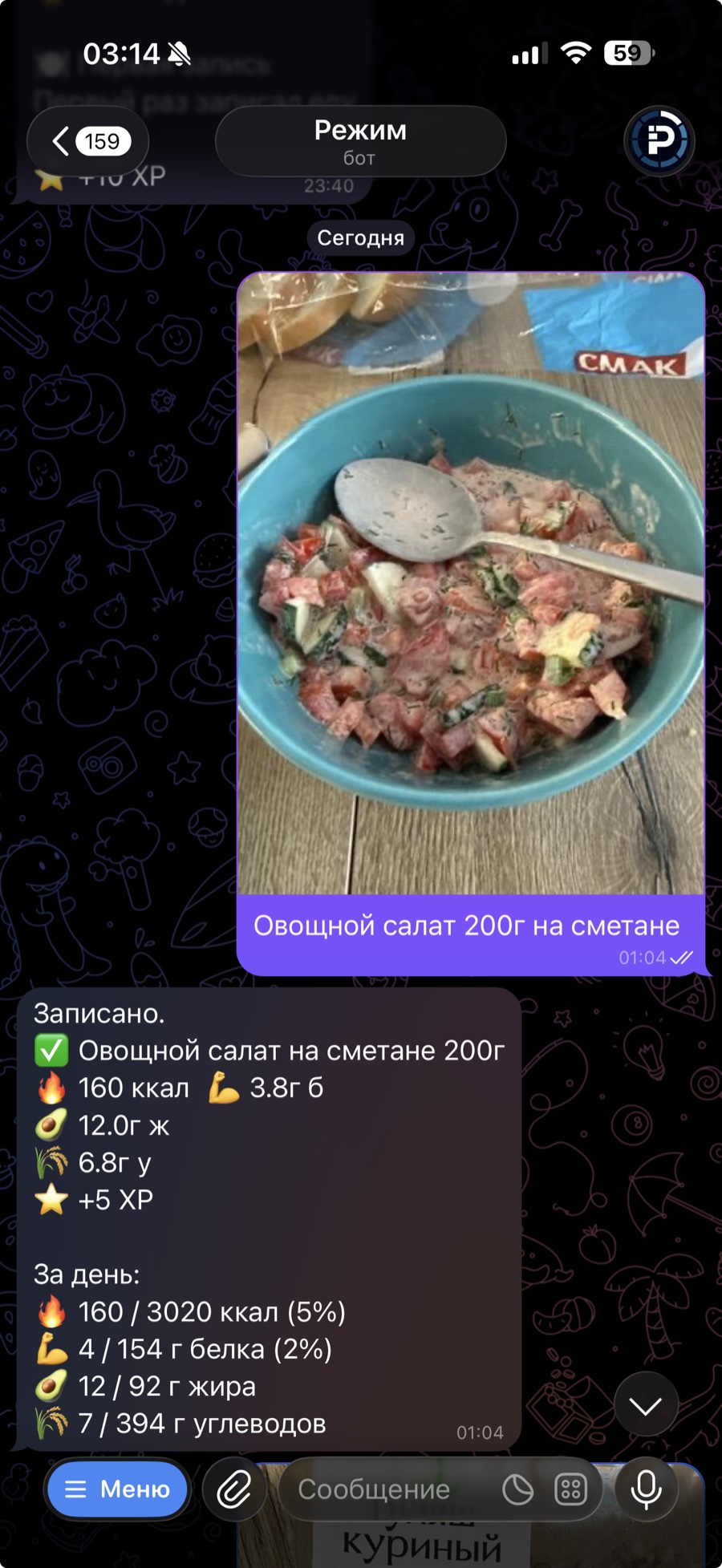
Task: Open the Режим bot profile header
Action: pyautogui.click(x=360, y=141)
